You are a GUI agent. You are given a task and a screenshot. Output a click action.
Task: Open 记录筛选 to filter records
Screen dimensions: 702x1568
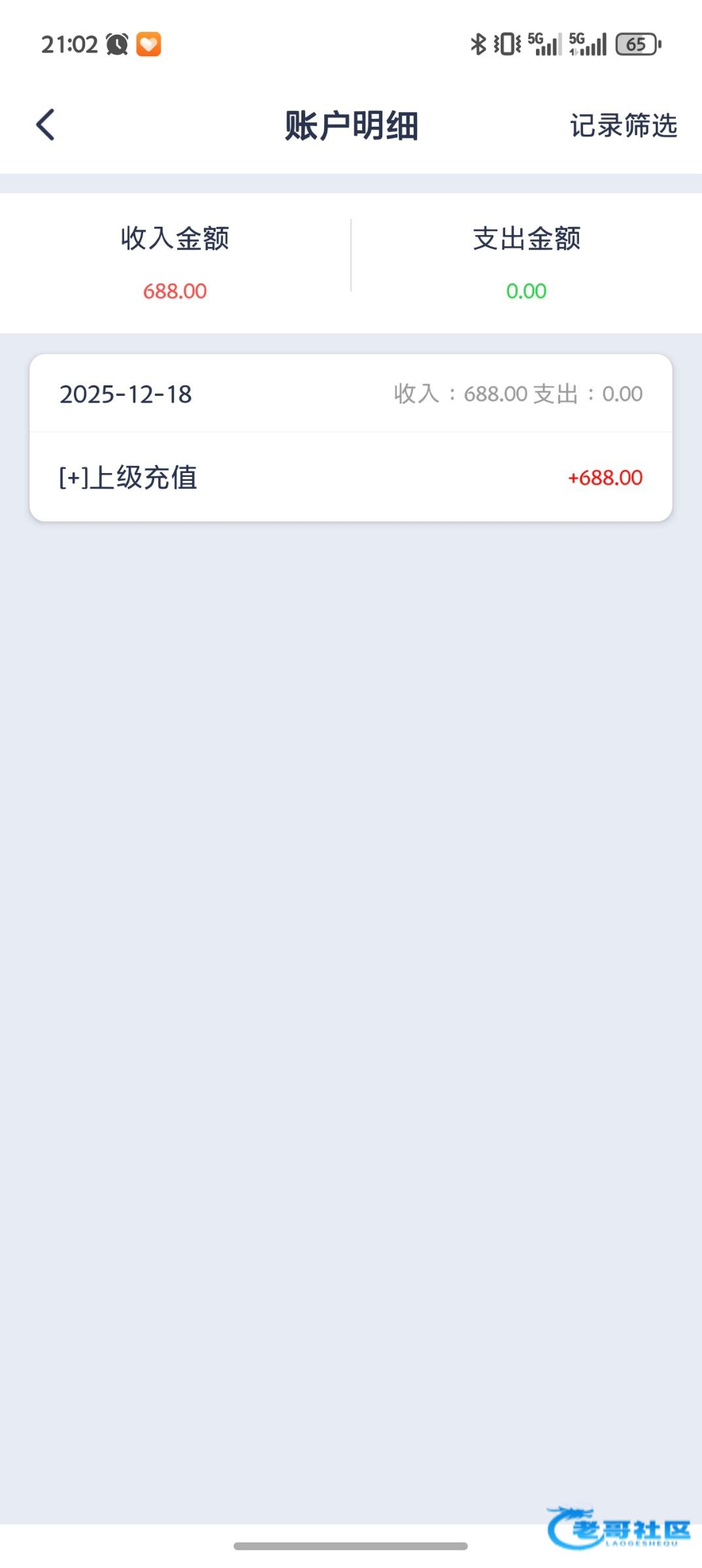[623, 125]
